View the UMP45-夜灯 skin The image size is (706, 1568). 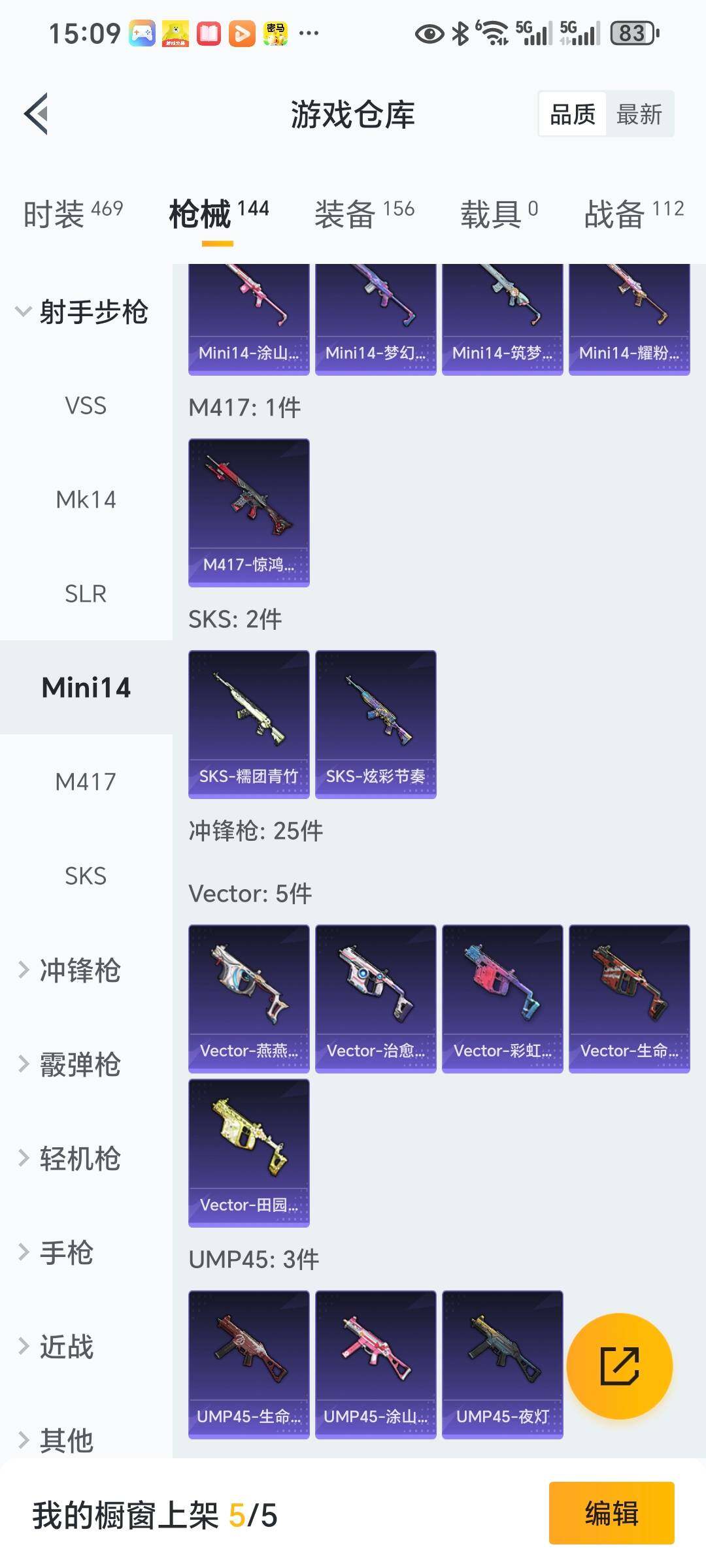[503, 1364]
